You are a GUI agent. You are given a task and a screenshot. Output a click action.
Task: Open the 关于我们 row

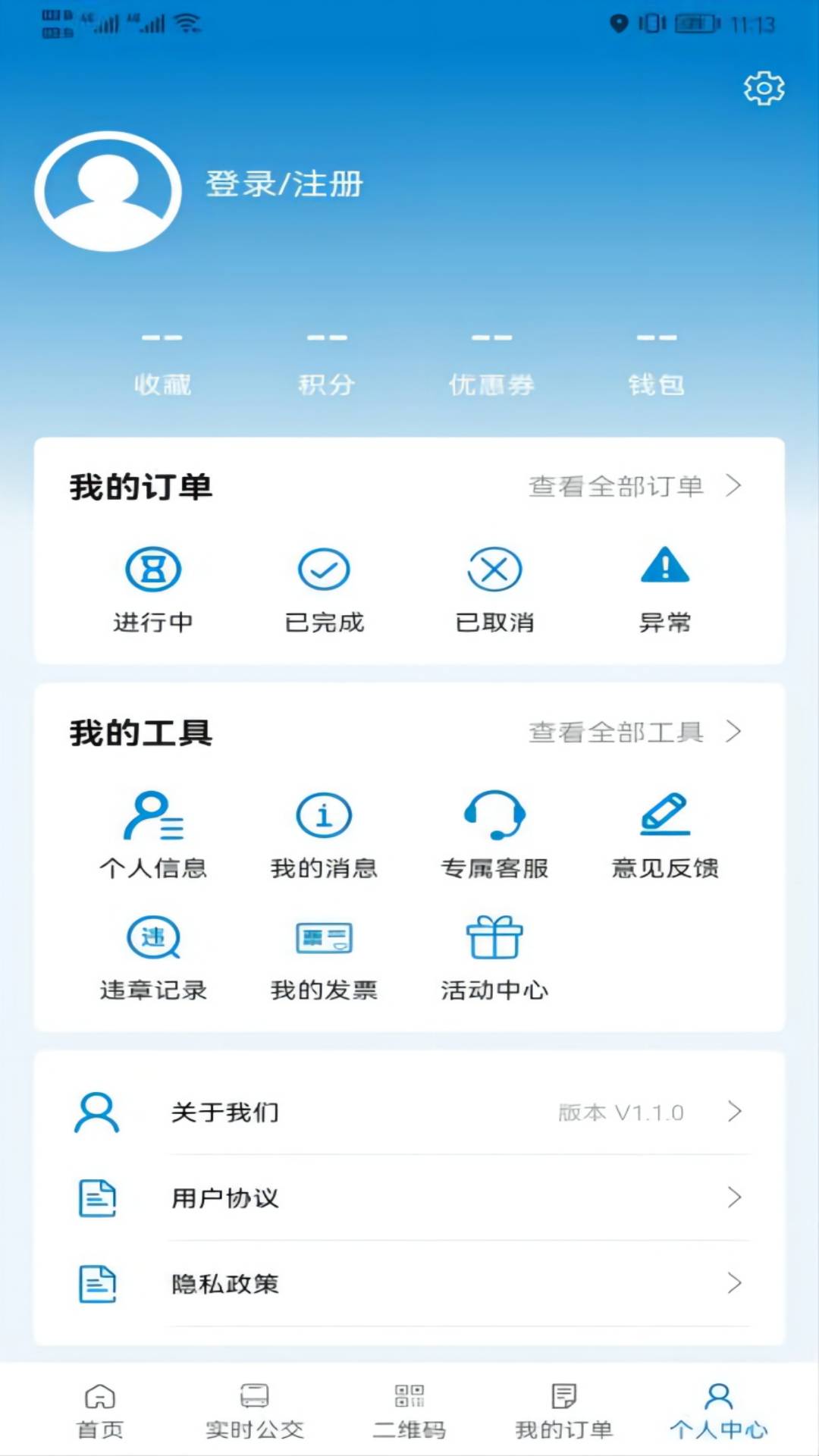tap(409, 1112)
